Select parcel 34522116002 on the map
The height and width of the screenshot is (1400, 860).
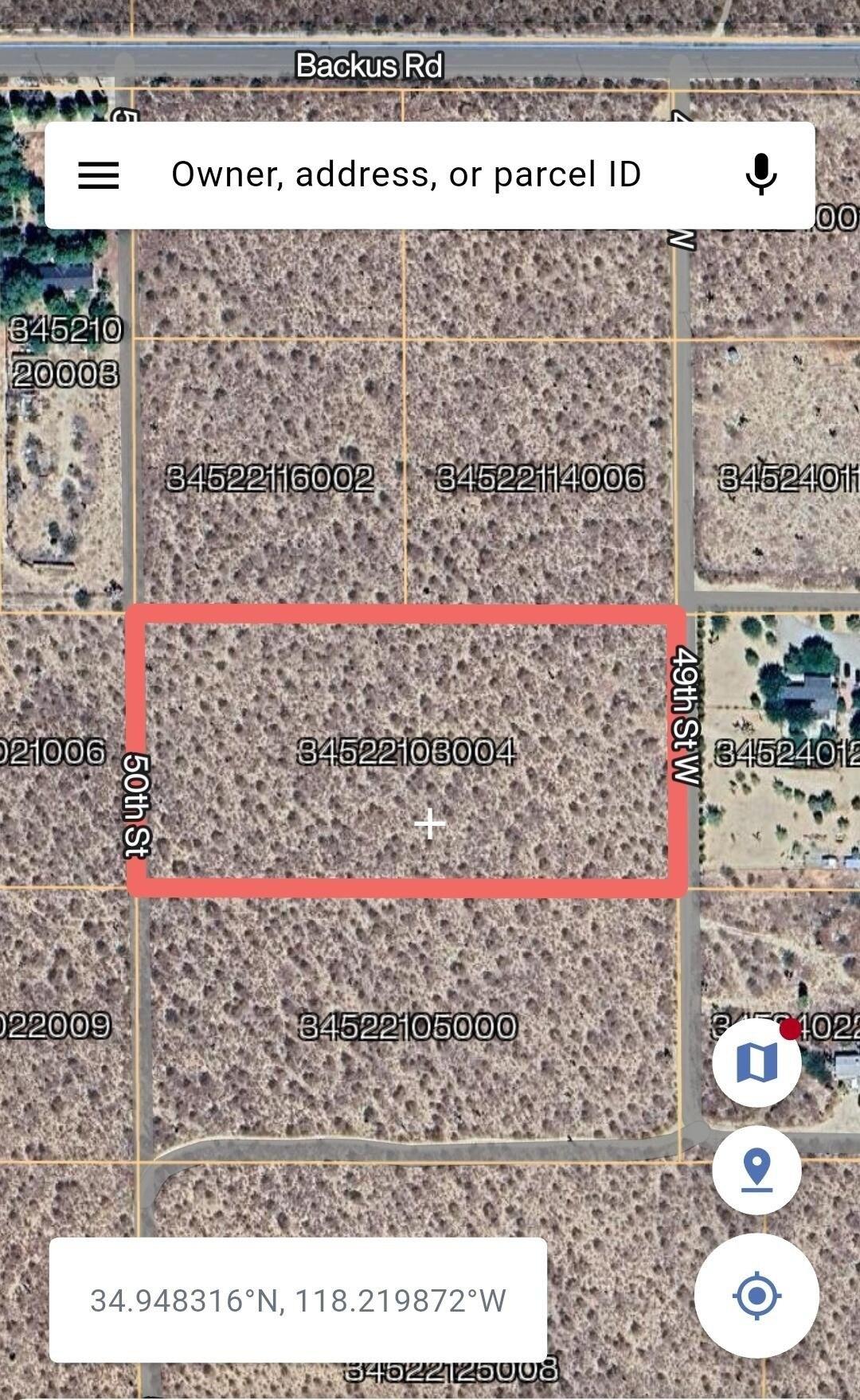point(269,479)
